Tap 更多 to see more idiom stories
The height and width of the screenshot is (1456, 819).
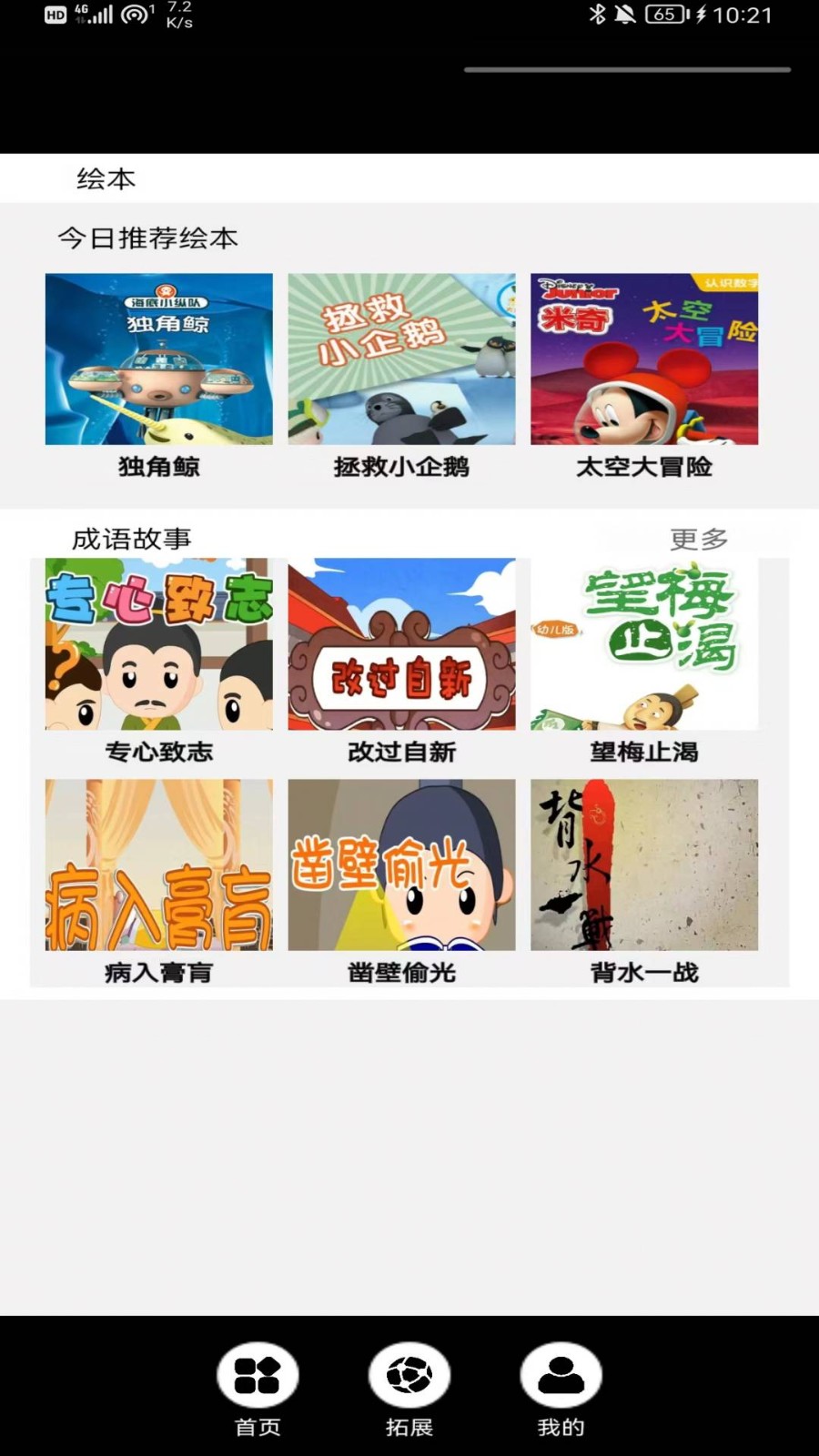click(699, 539)
